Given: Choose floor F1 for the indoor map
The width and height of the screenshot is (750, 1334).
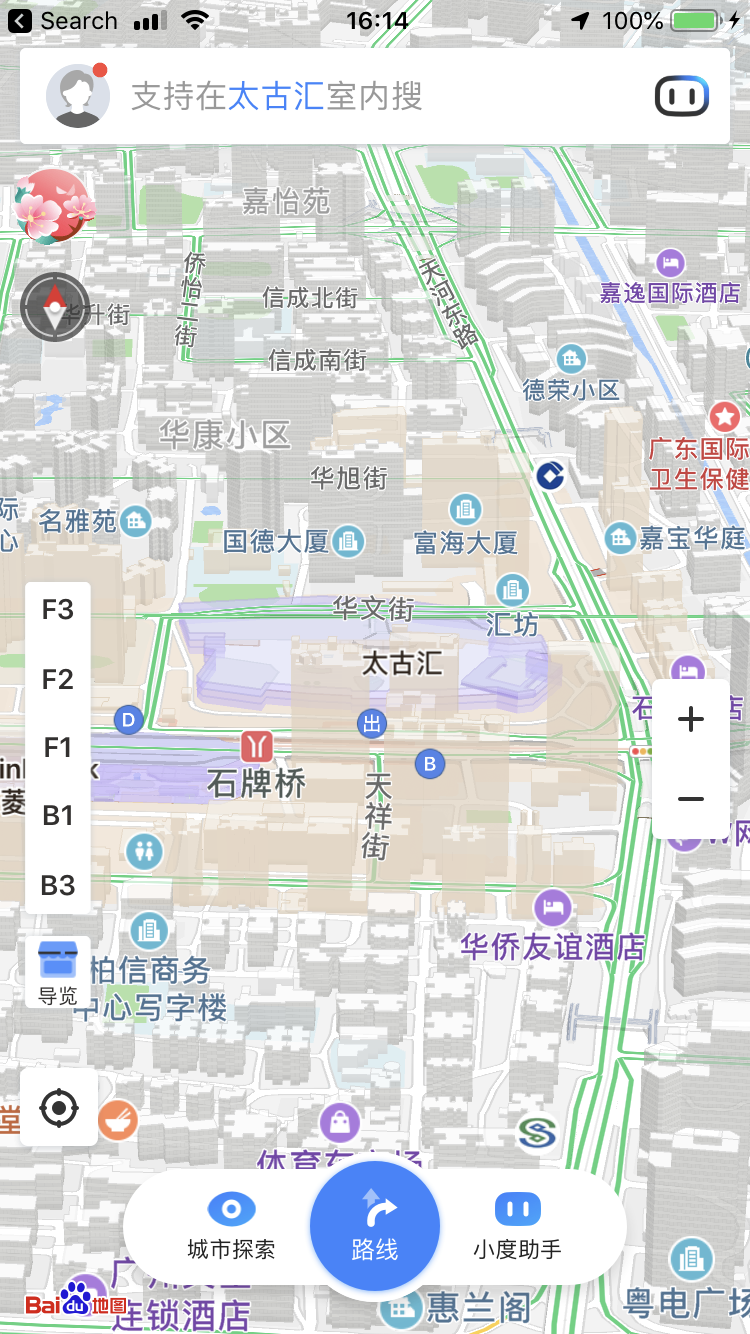Looking at the screenshot, I should [57, 747].
